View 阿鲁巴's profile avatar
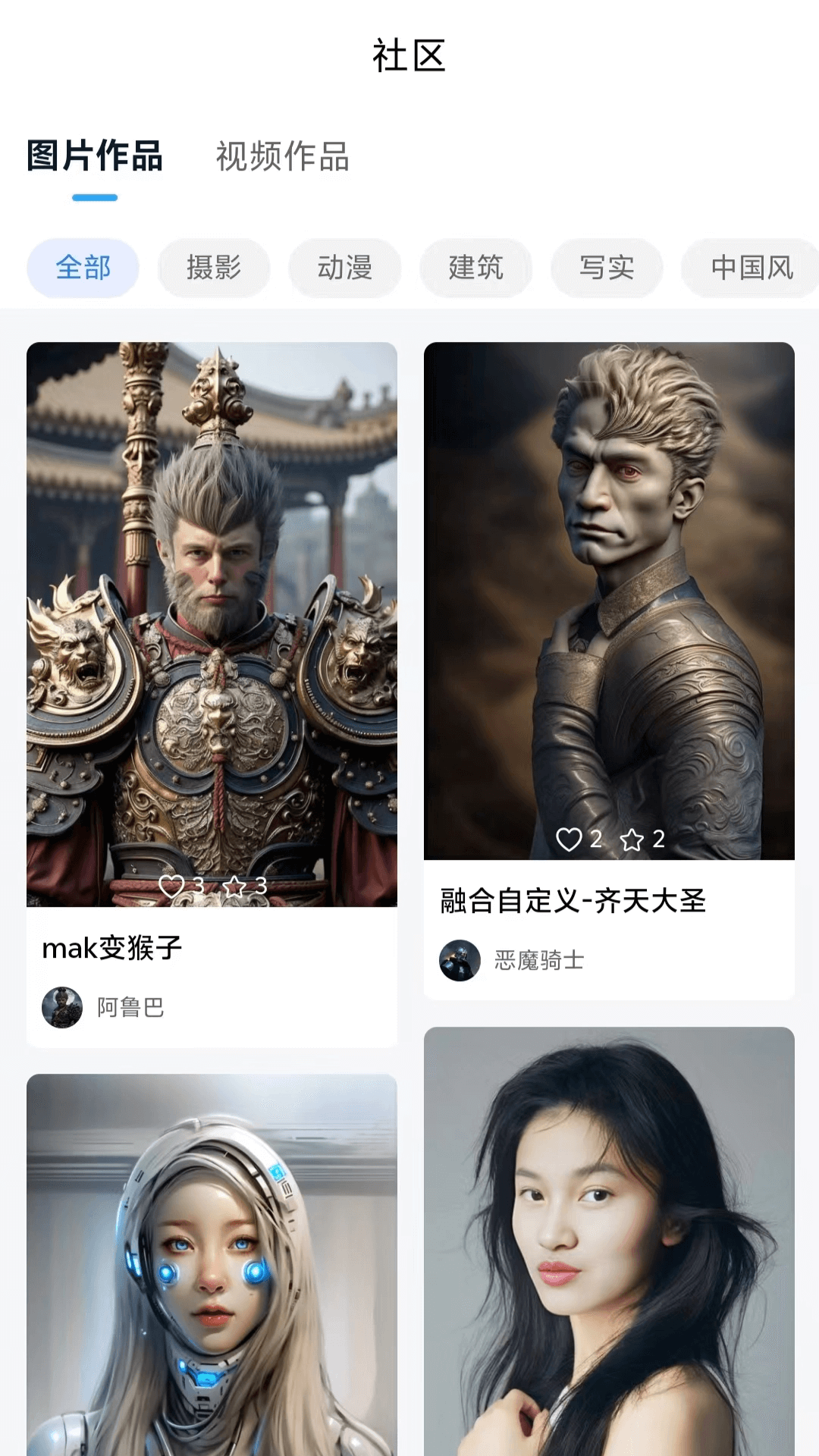Screen dimensions: 819x1456 (62, 1007)
